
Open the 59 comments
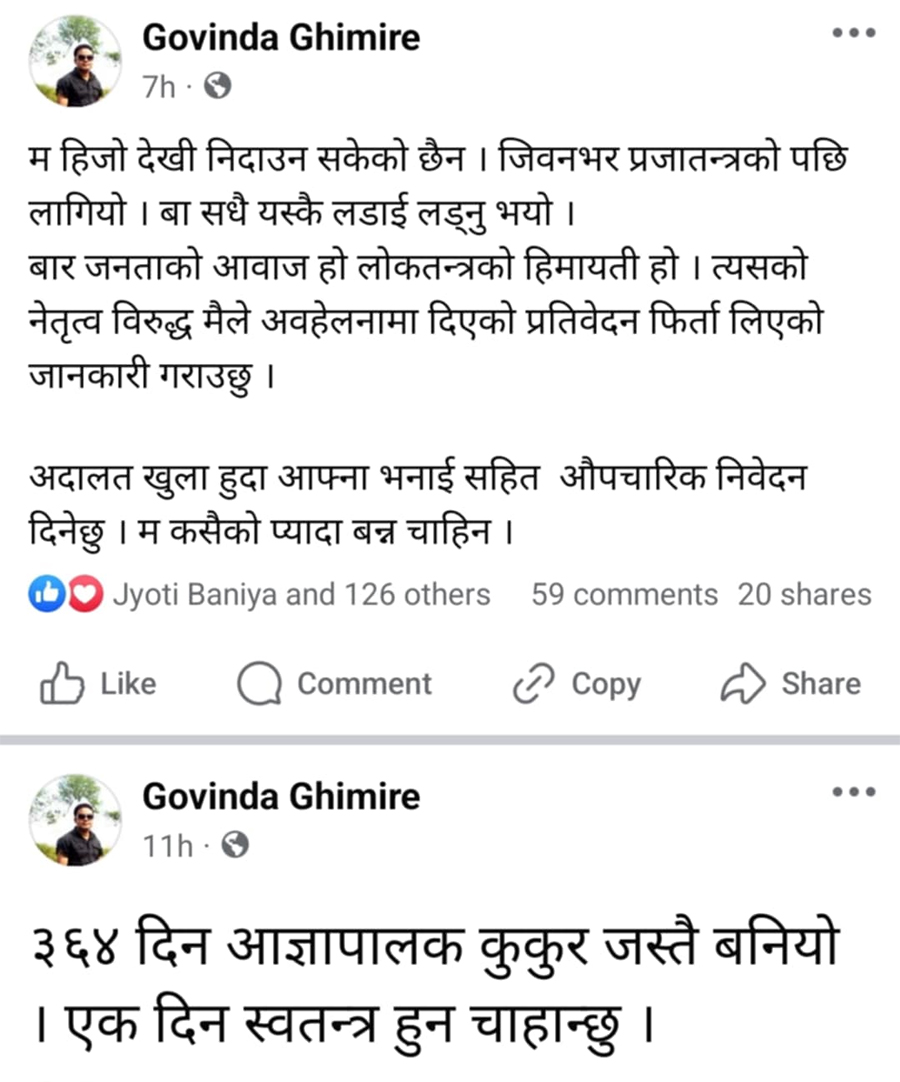point(624,595)
